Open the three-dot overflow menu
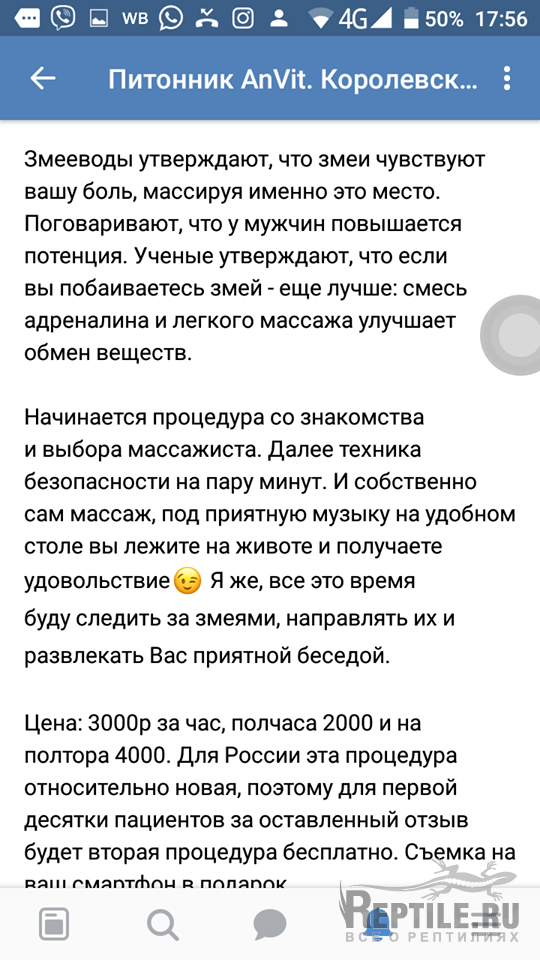This screenshot has width=540, height=960. point(506,78)
